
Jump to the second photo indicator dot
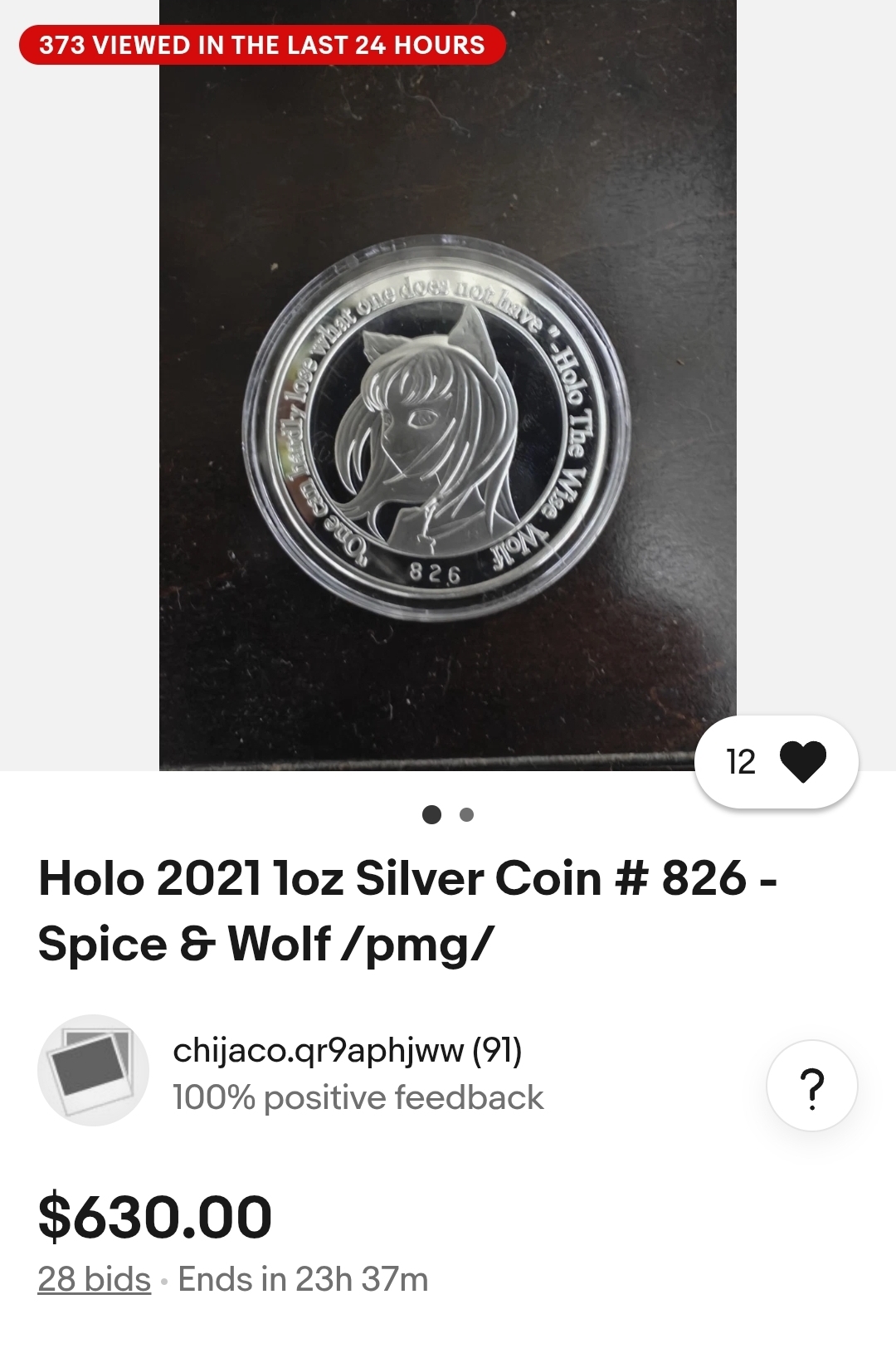click(x=466, y=814)
